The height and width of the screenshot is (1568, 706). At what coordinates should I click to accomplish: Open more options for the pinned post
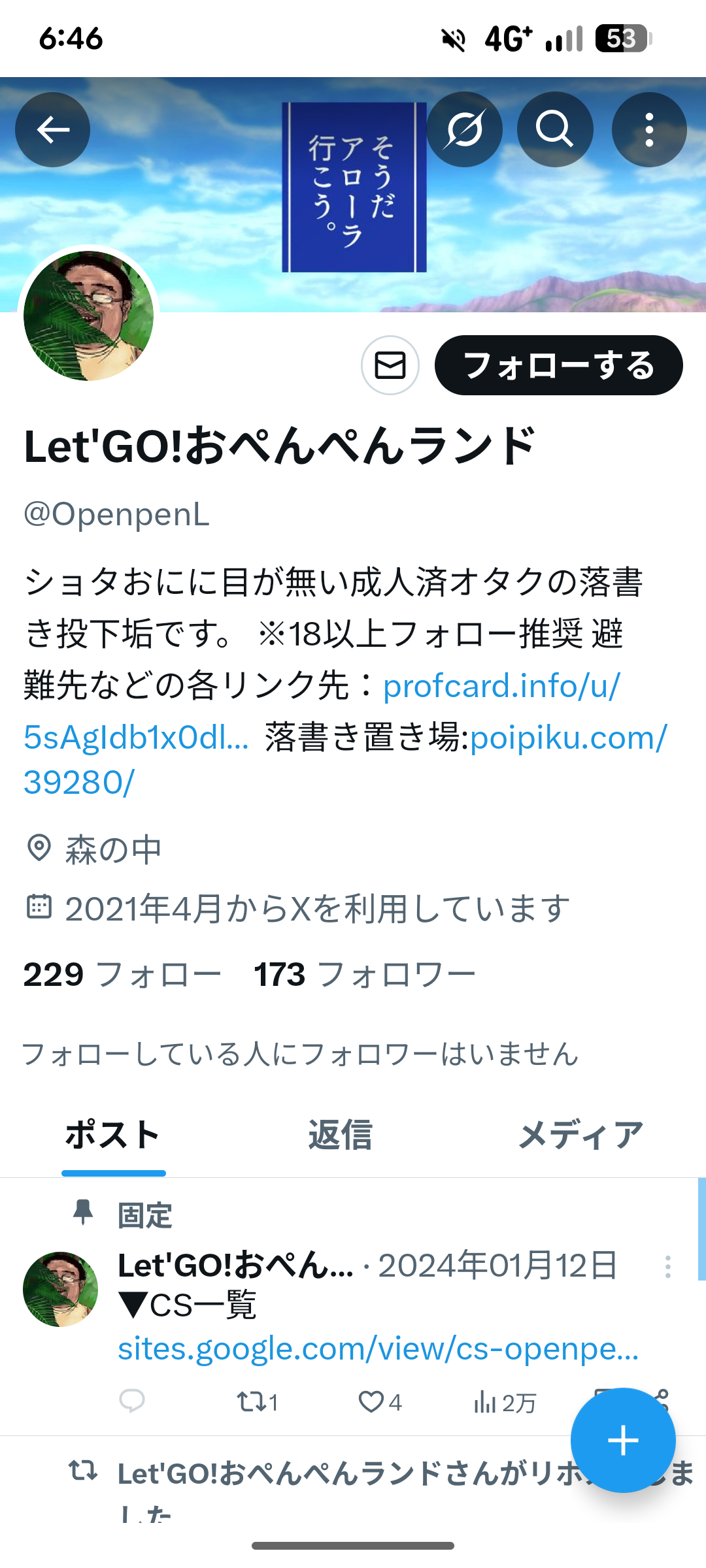coord(667,1267)
